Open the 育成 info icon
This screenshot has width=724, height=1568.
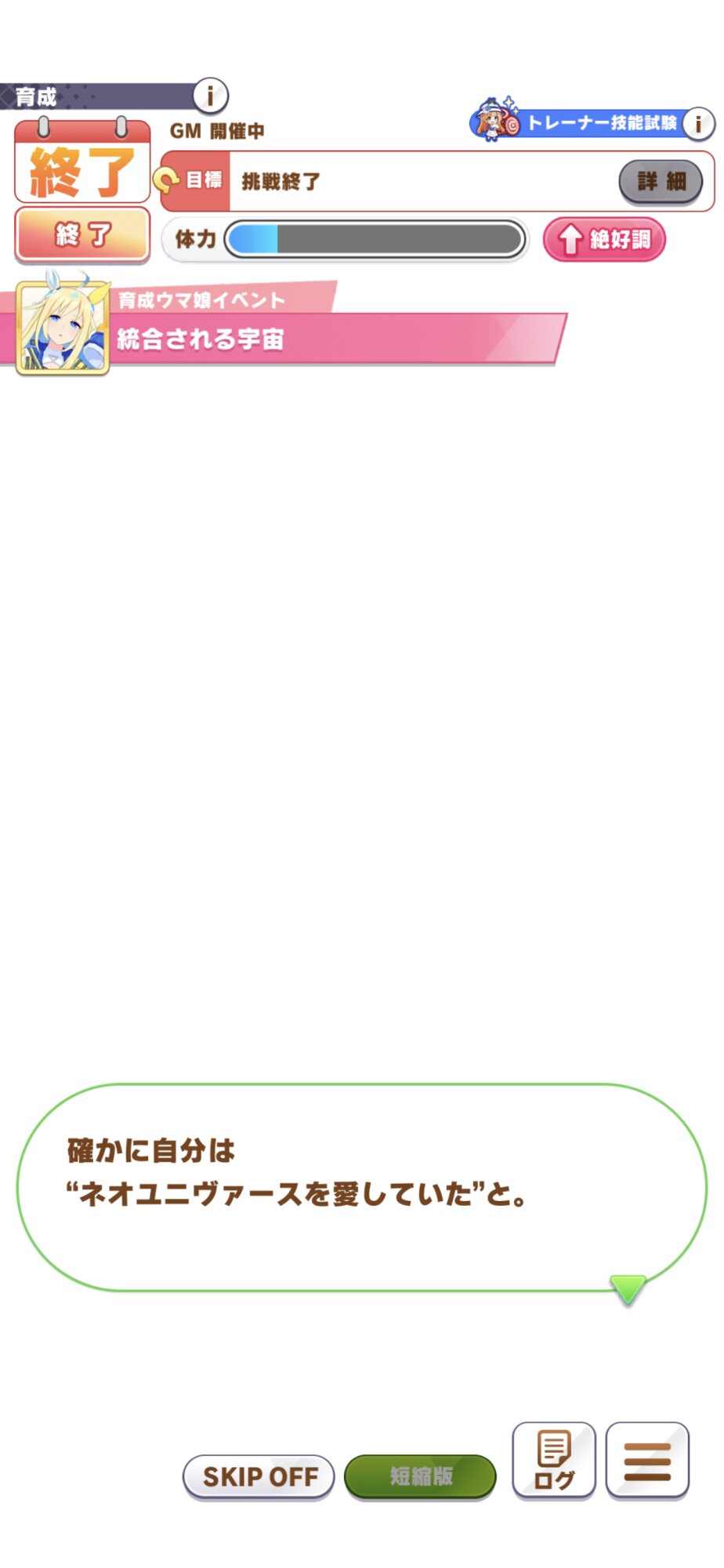coord(210,96)
